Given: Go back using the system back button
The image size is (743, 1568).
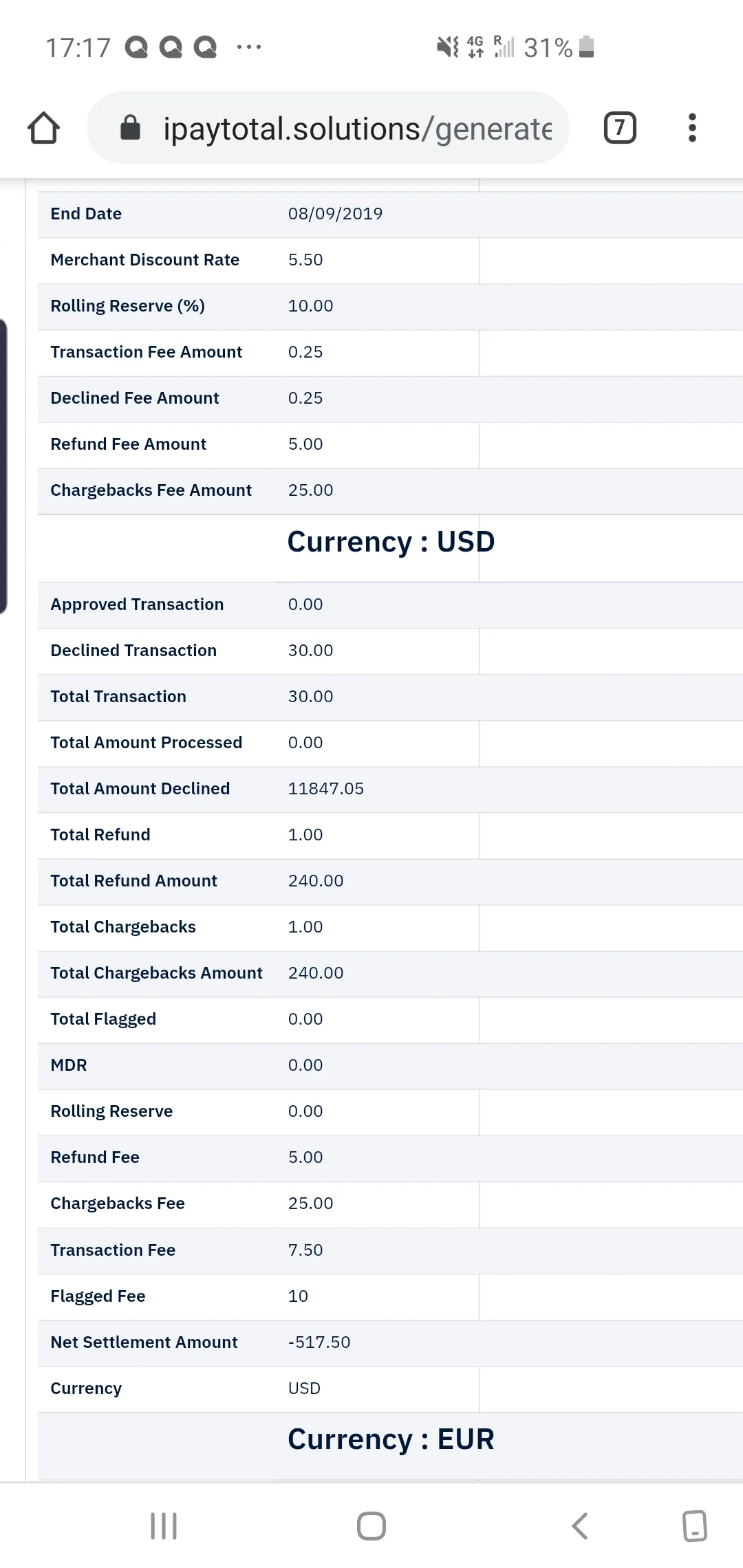Looking at the screenshot, I should [579, 1526].
